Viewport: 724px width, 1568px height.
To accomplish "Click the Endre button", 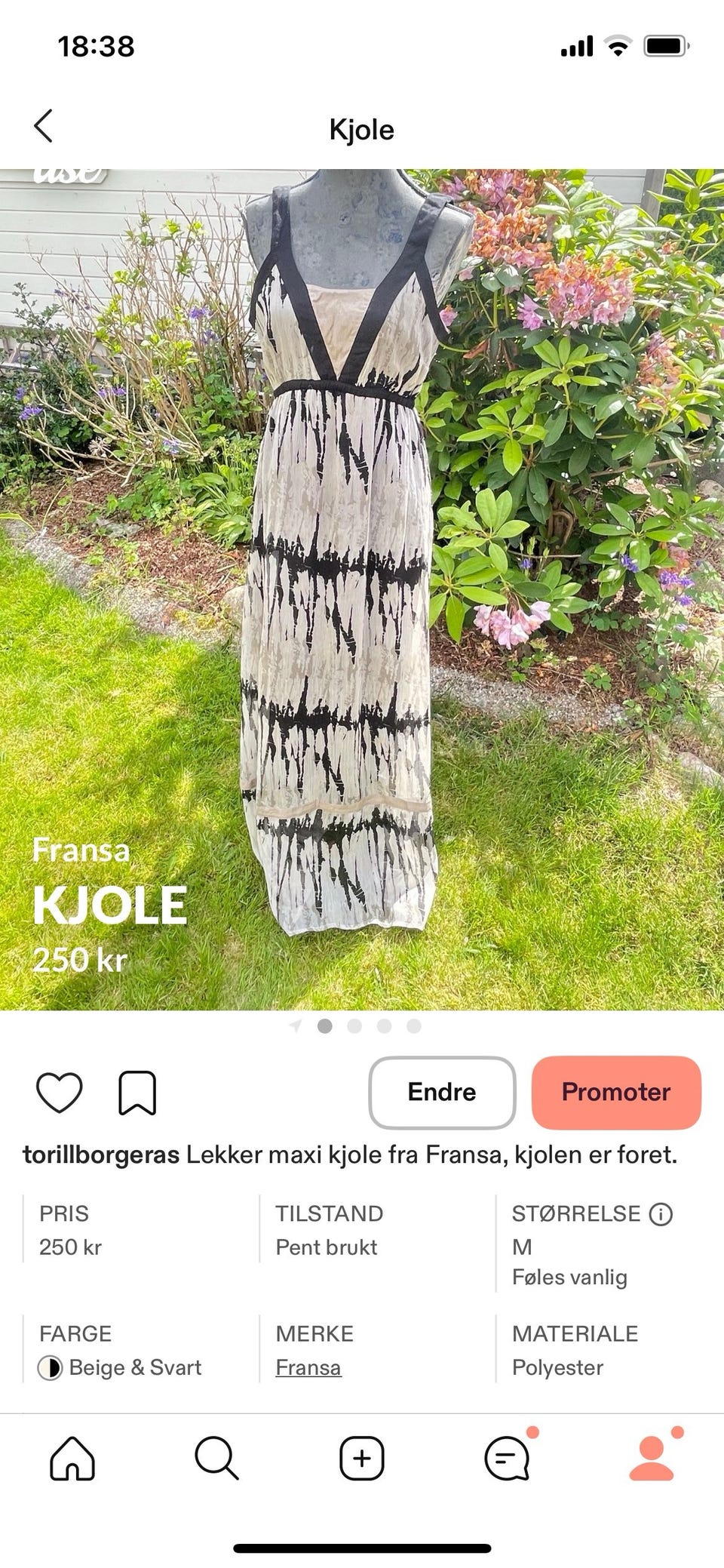I will (x=442, y=1092).
